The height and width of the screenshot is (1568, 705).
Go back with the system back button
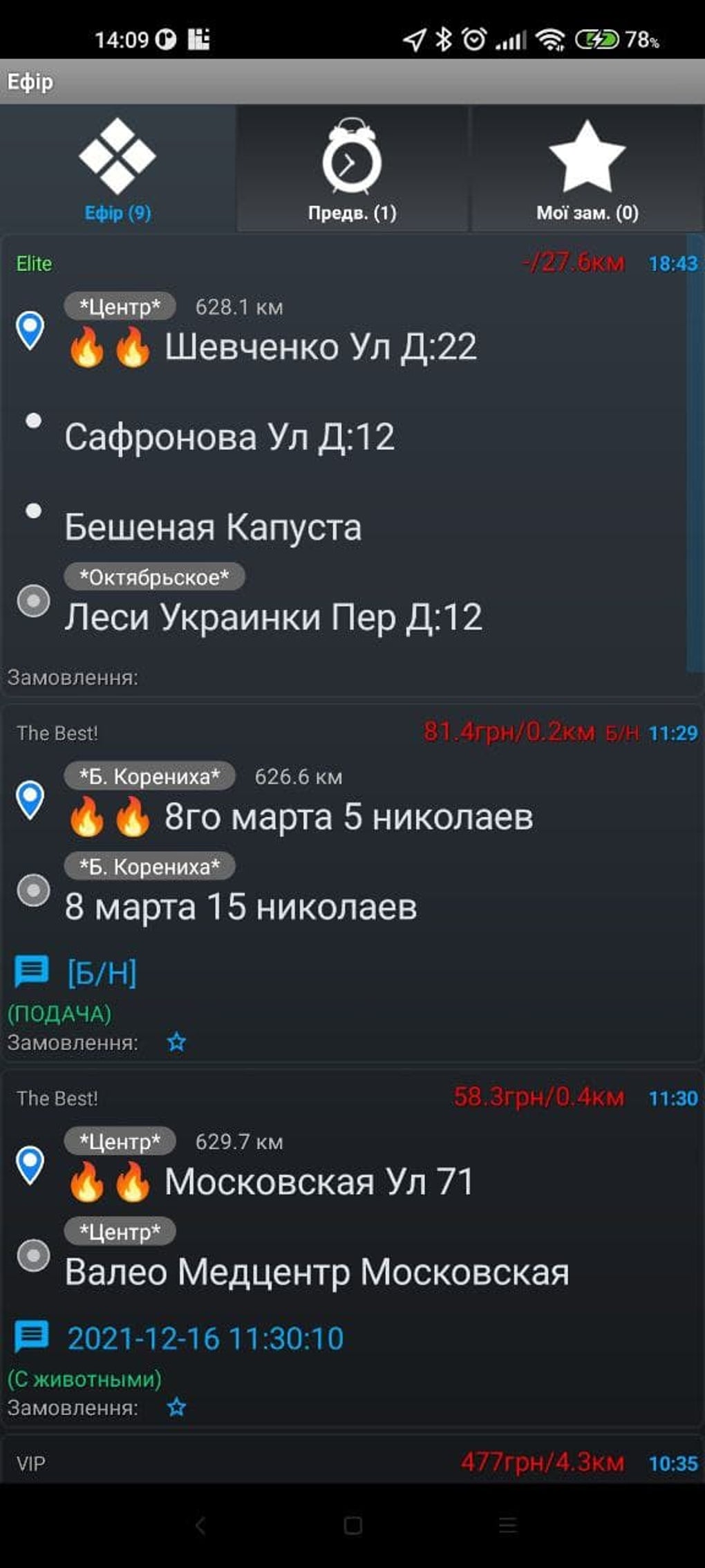(x=200, y=1525)
